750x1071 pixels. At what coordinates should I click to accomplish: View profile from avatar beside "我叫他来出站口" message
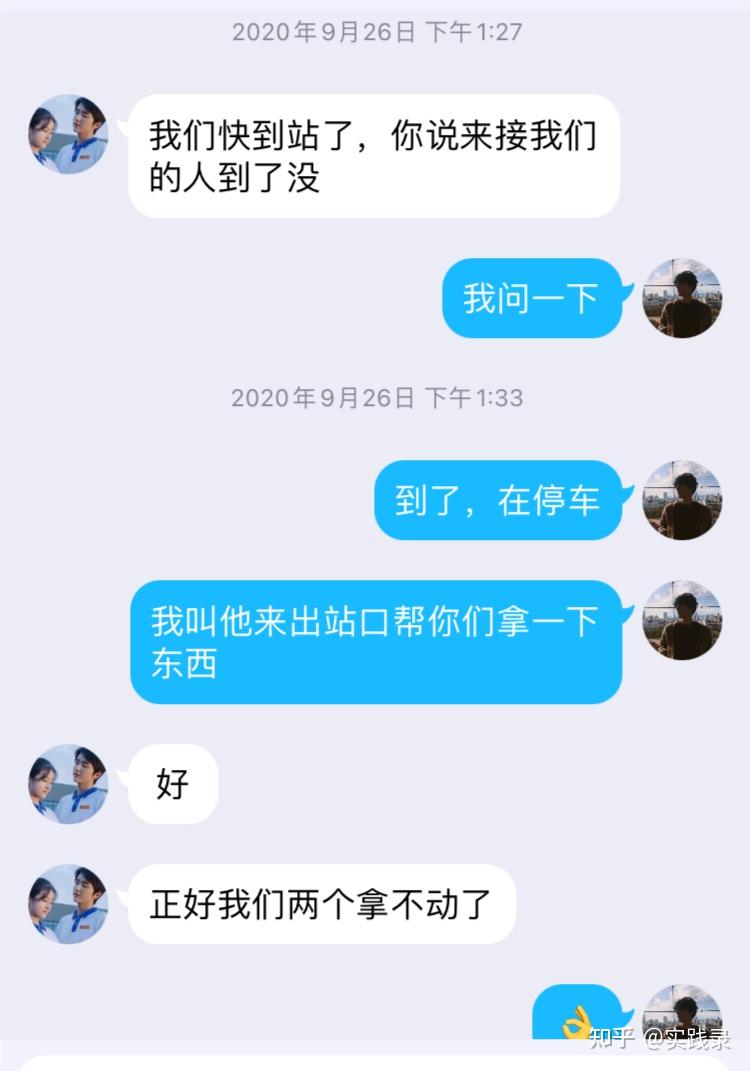[682, 620]
